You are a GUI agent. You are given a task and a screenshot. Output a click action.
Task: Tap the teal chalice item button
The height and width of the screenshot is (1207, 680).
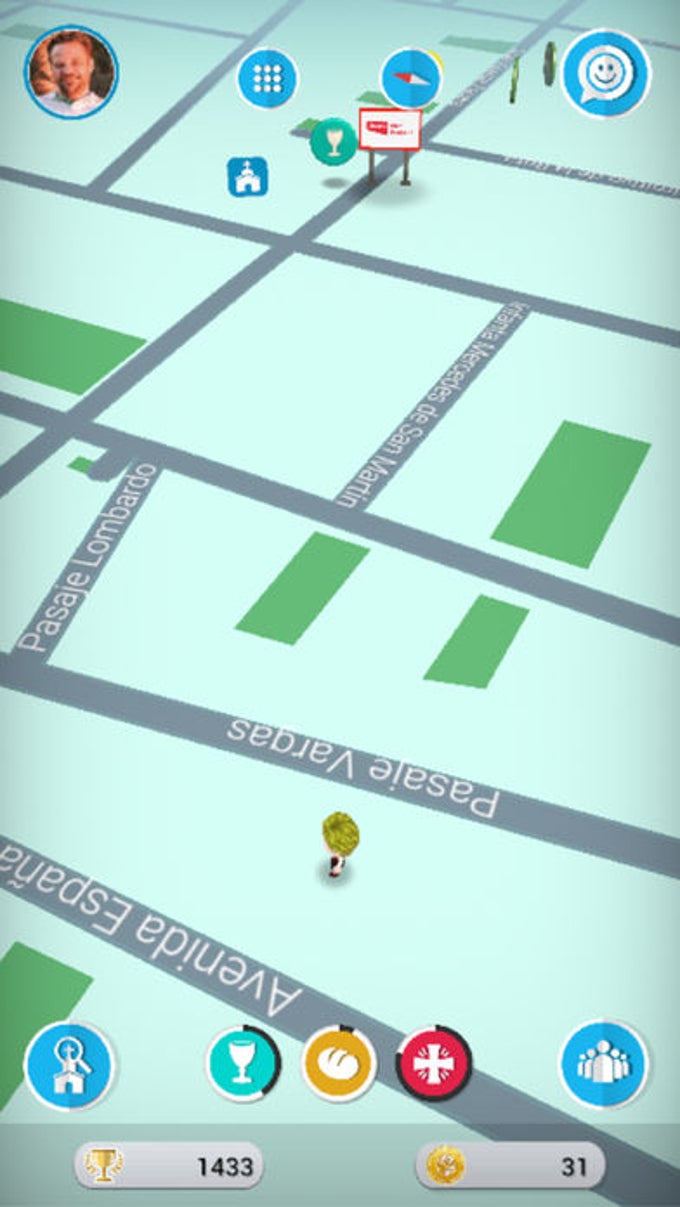tap(242, 1063)
